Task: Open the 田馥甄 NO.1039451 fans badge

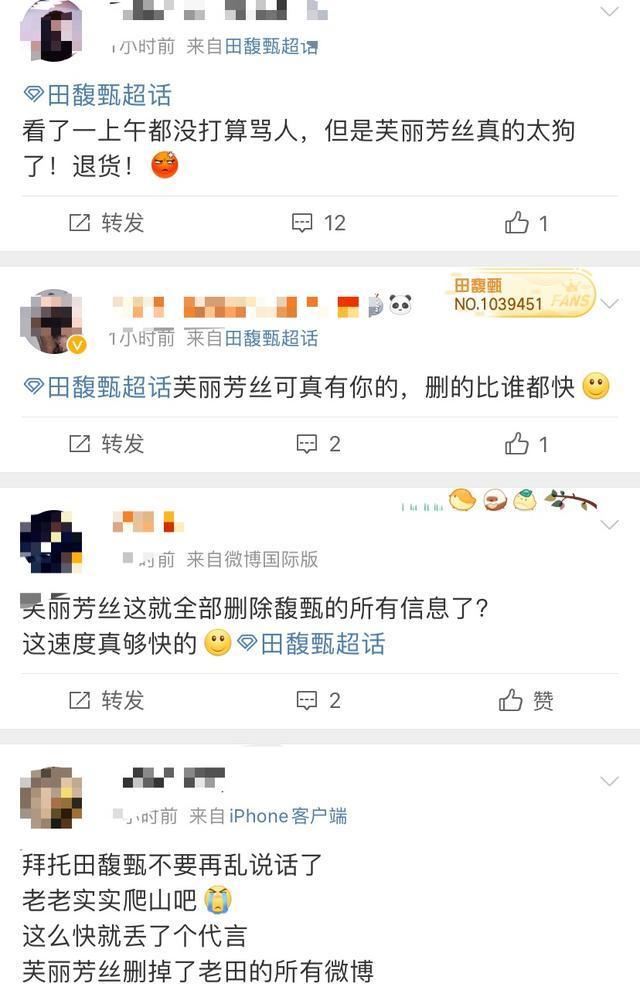Action: point(522,295)
